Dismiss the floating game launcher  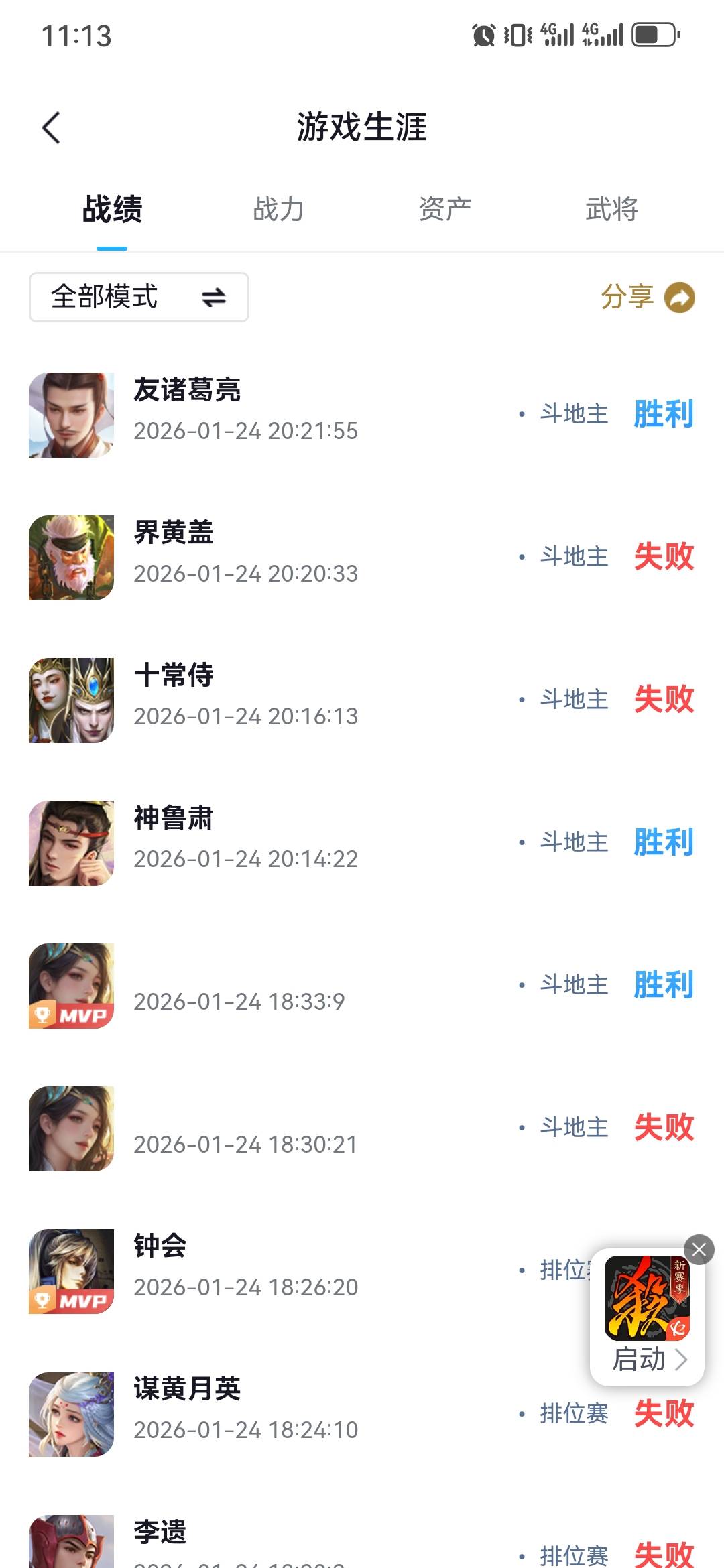[x=699, y=1250]
